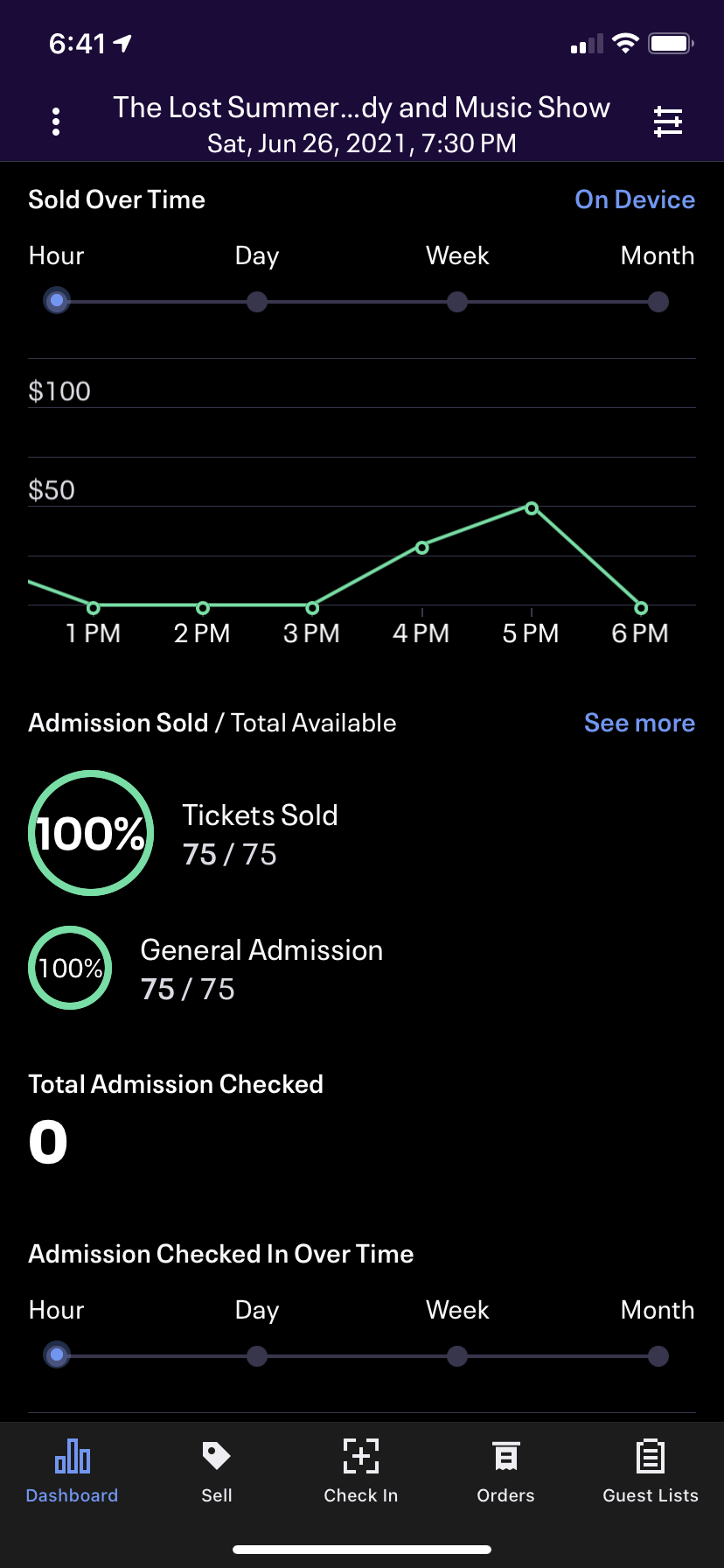Set Admission Checked In slider to Week
Image resolution: width=724 pixels, height=1568 pixels.
click(x=457, y=1356)
